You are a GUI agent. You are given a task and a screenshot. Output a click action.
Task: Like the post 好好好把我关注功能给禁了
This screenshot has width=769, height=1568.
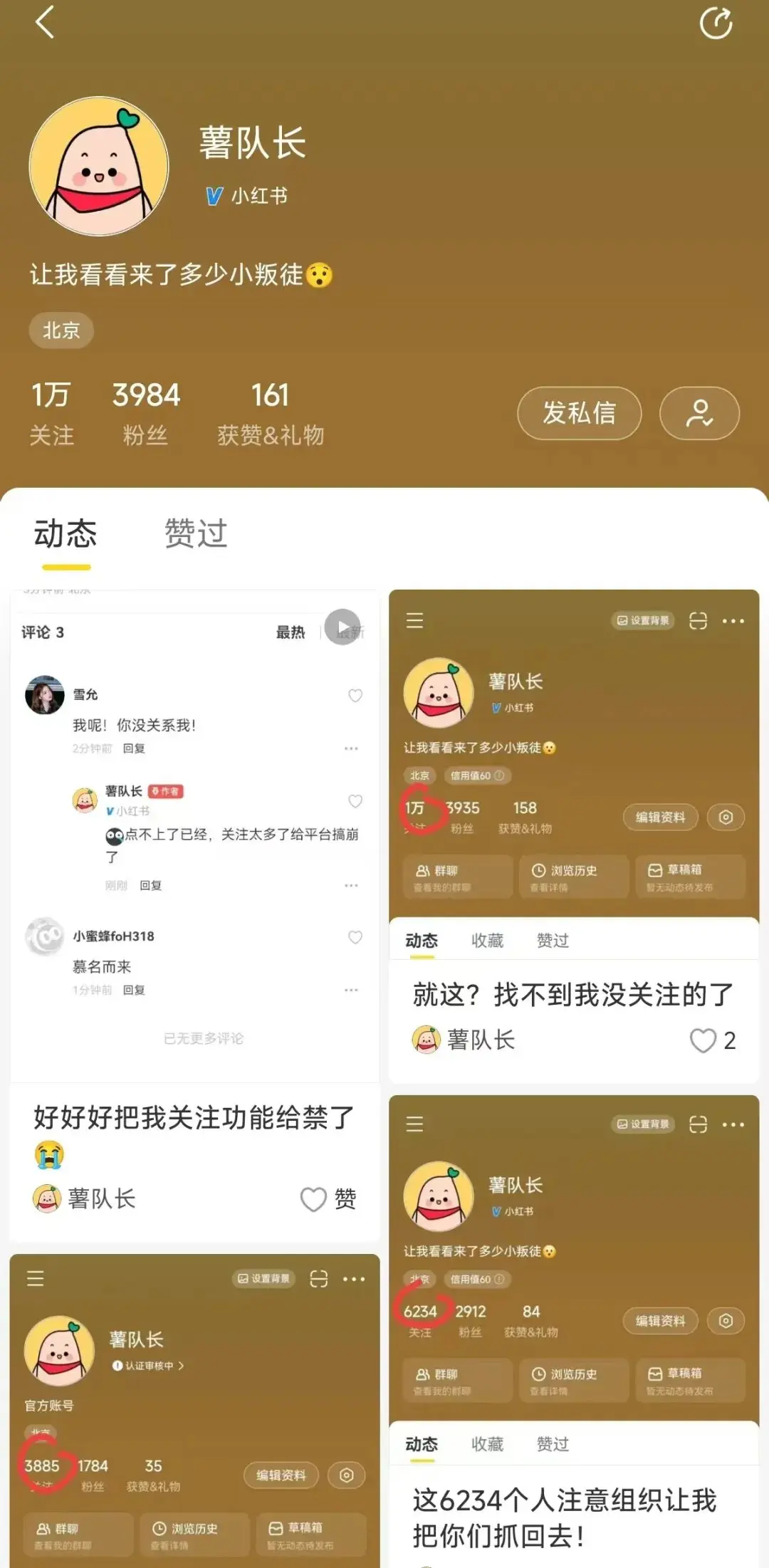click(313, 1199)
